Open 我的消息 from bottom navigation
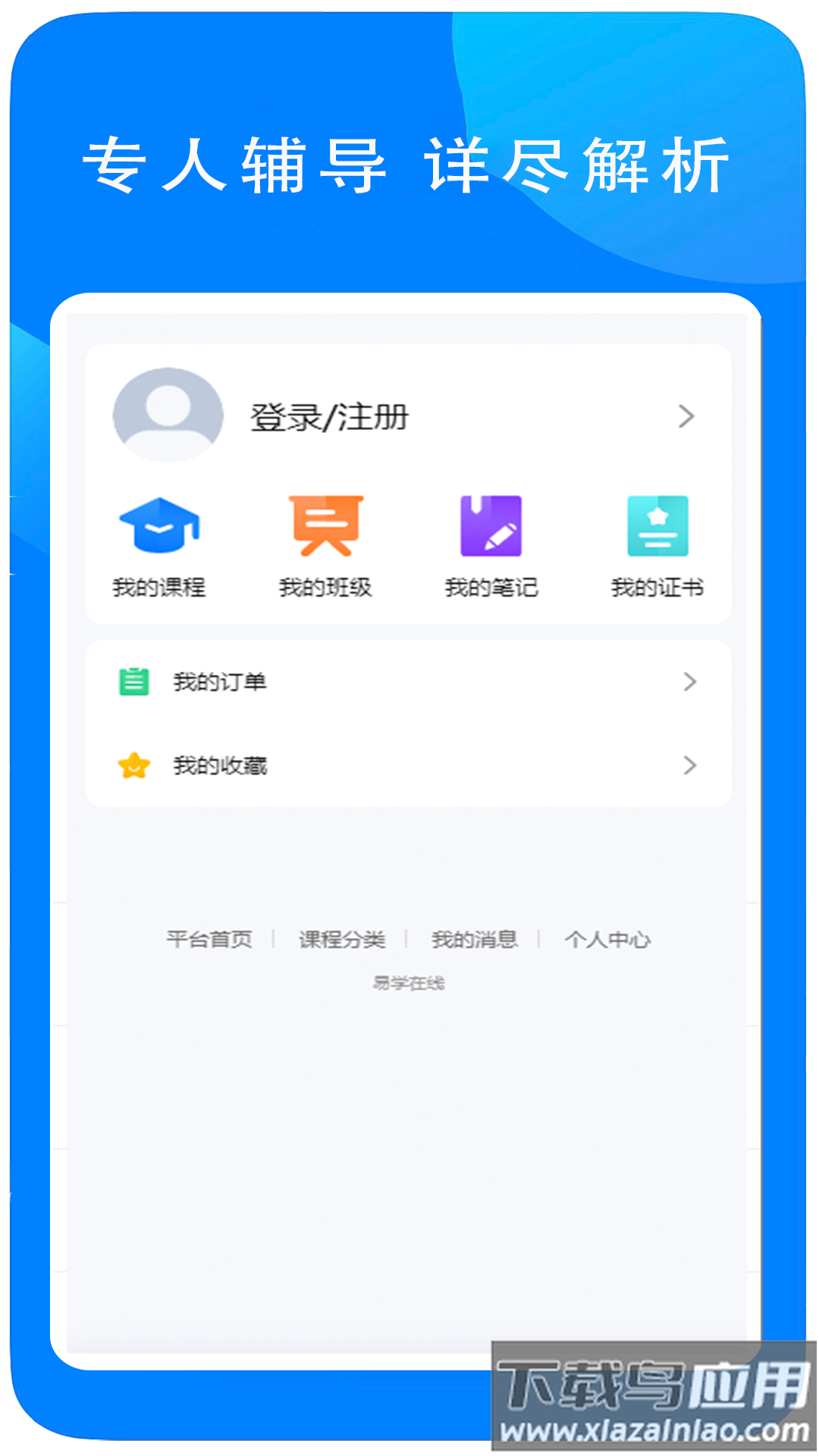This screenshot has width=819, height=1456. tap(475, 938)
